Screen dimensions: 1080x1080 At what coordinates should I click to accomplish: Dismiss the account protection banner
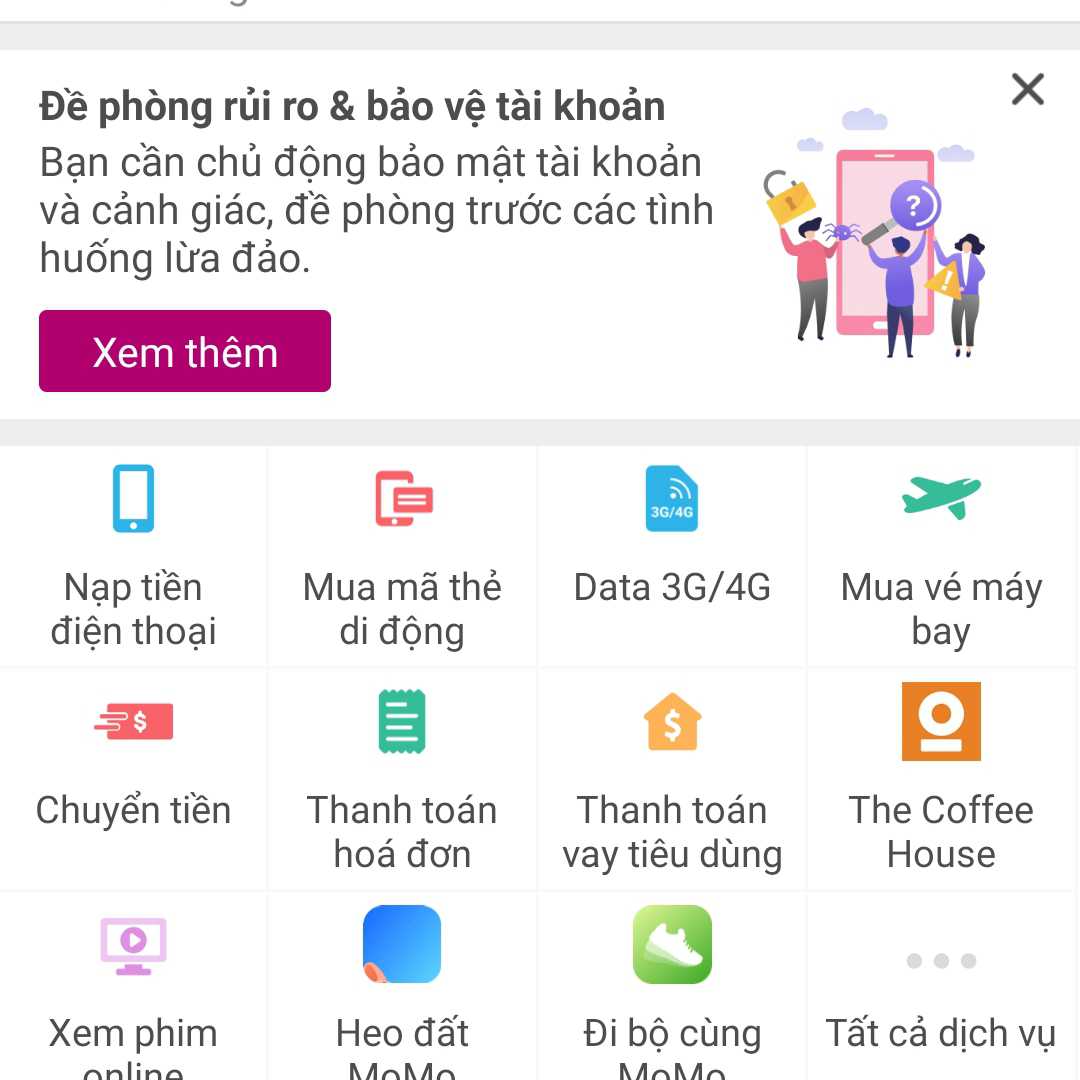[1027, 89]
